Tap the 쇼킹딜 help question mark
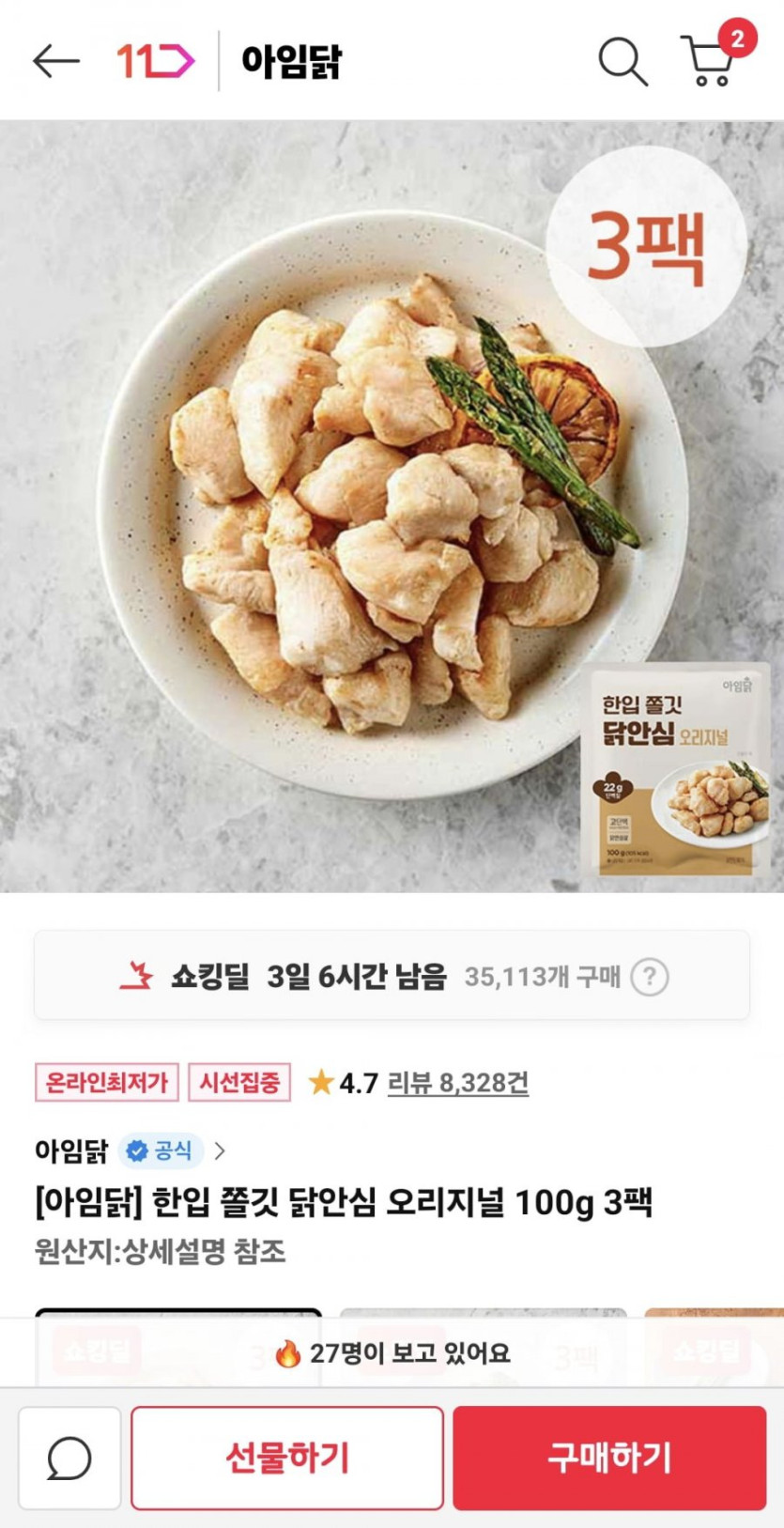Screen dimensions: 784x1528 [650, 978]
